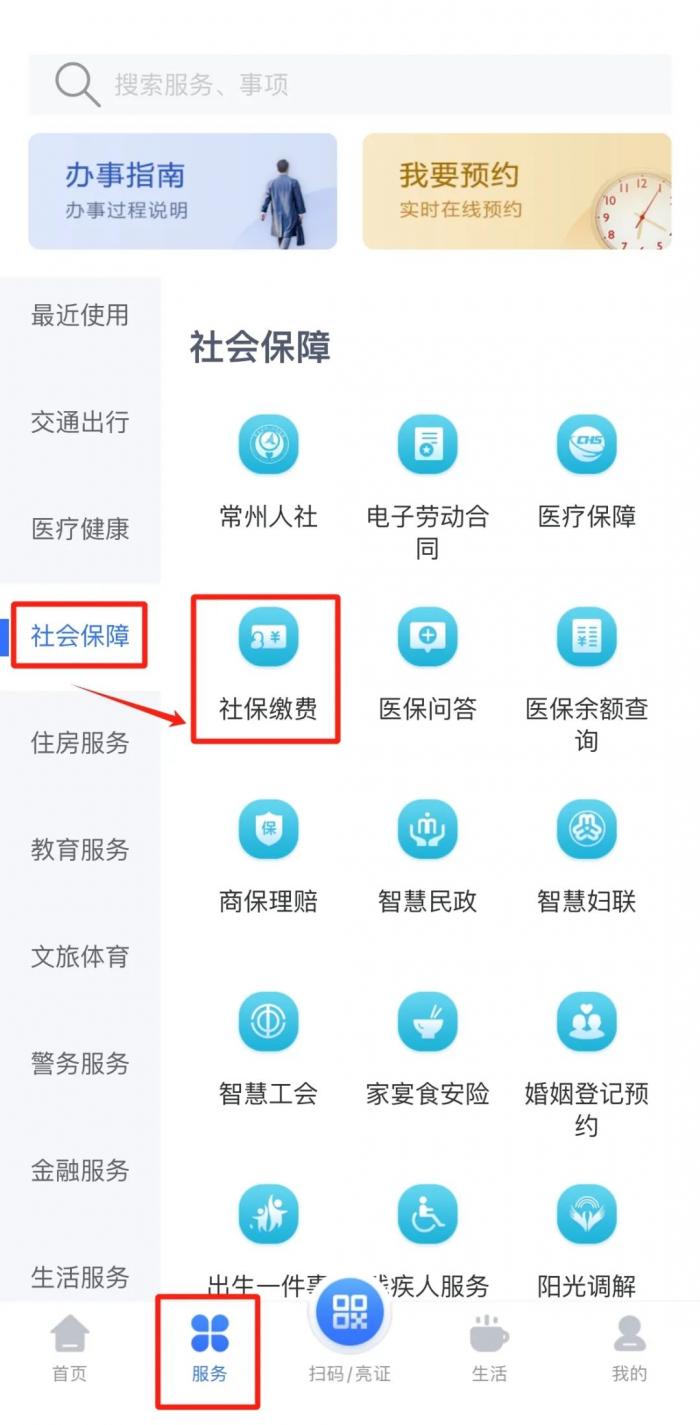Open the 社保缴费 service
700x1425 pixels.
267,665
